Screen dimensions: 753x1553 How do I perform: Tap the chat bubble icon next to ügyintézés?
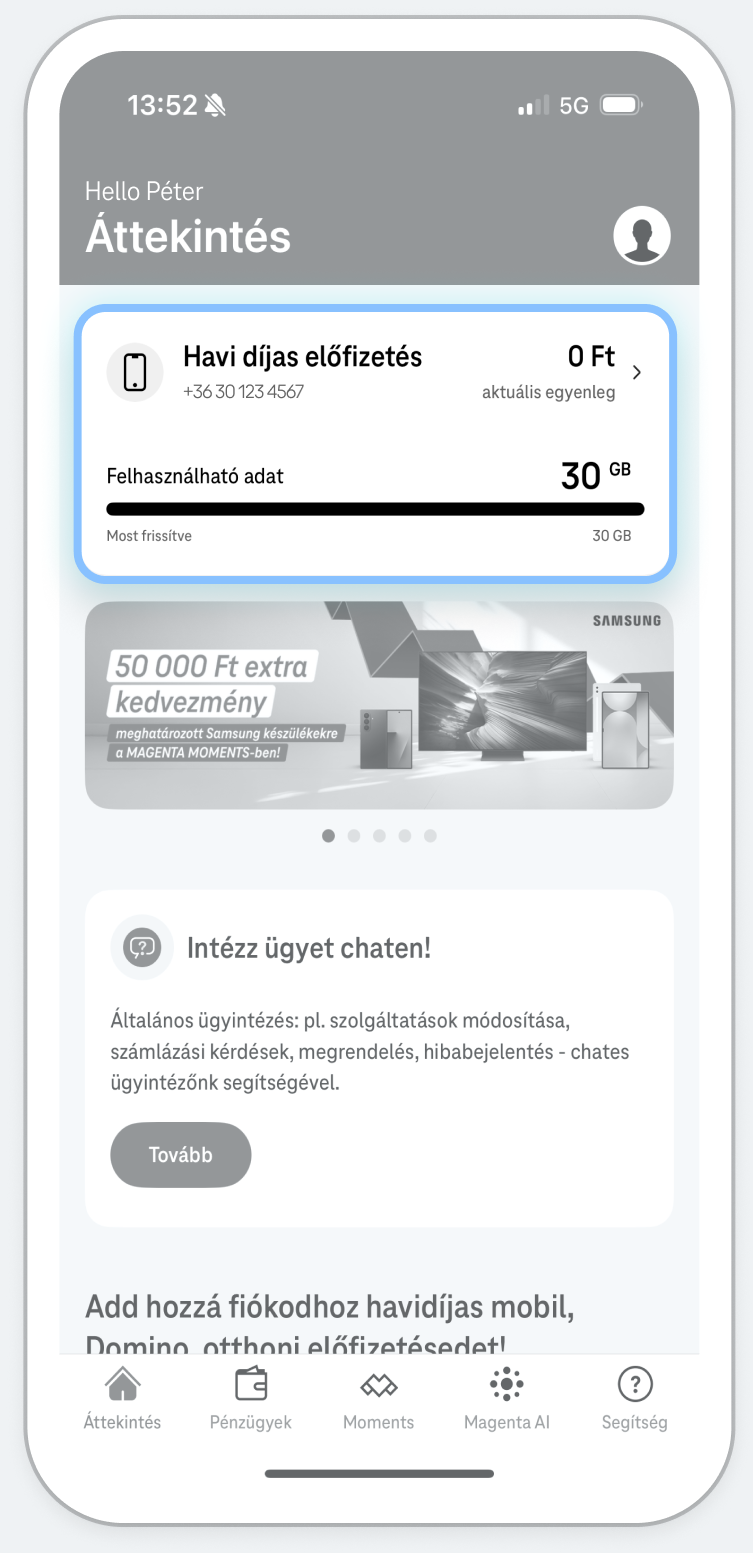click(x=142, y=947)
